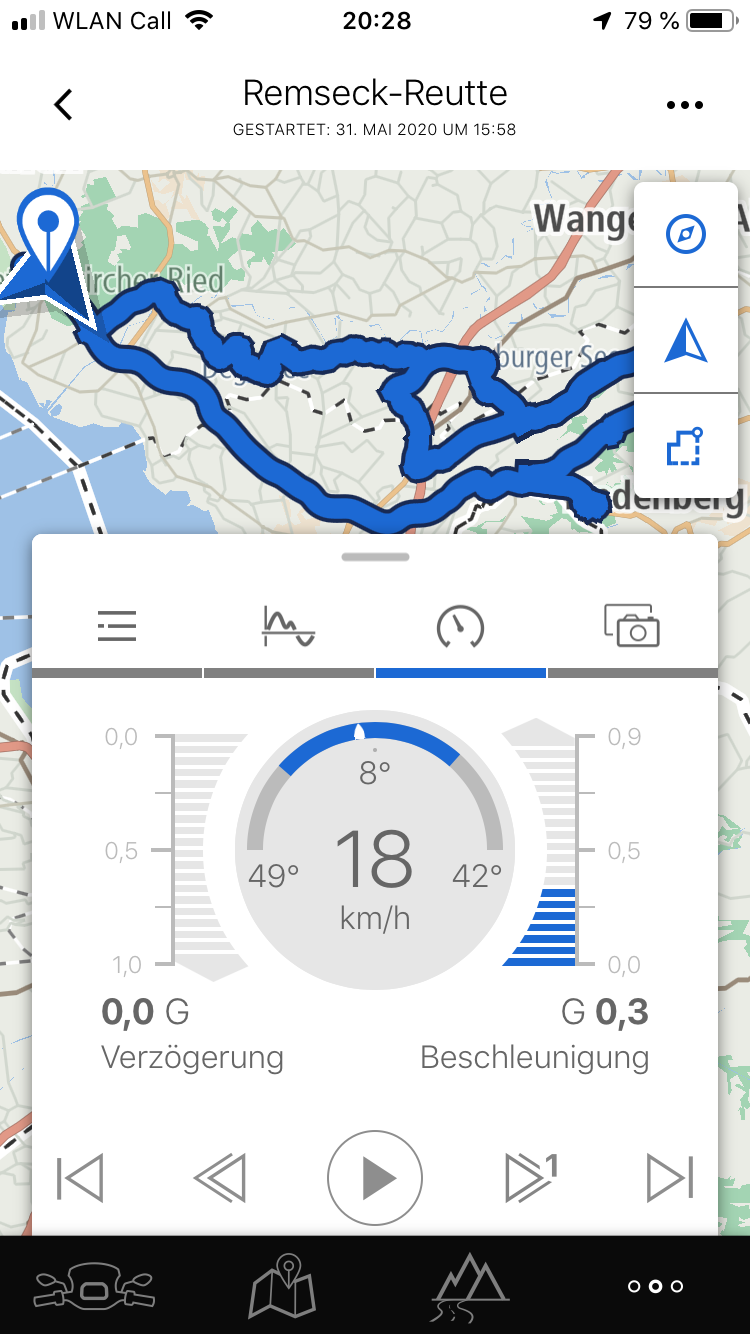Go back using the arrow icon
The height and width of the screenshot is (1334, 750).
coord(63,105)
